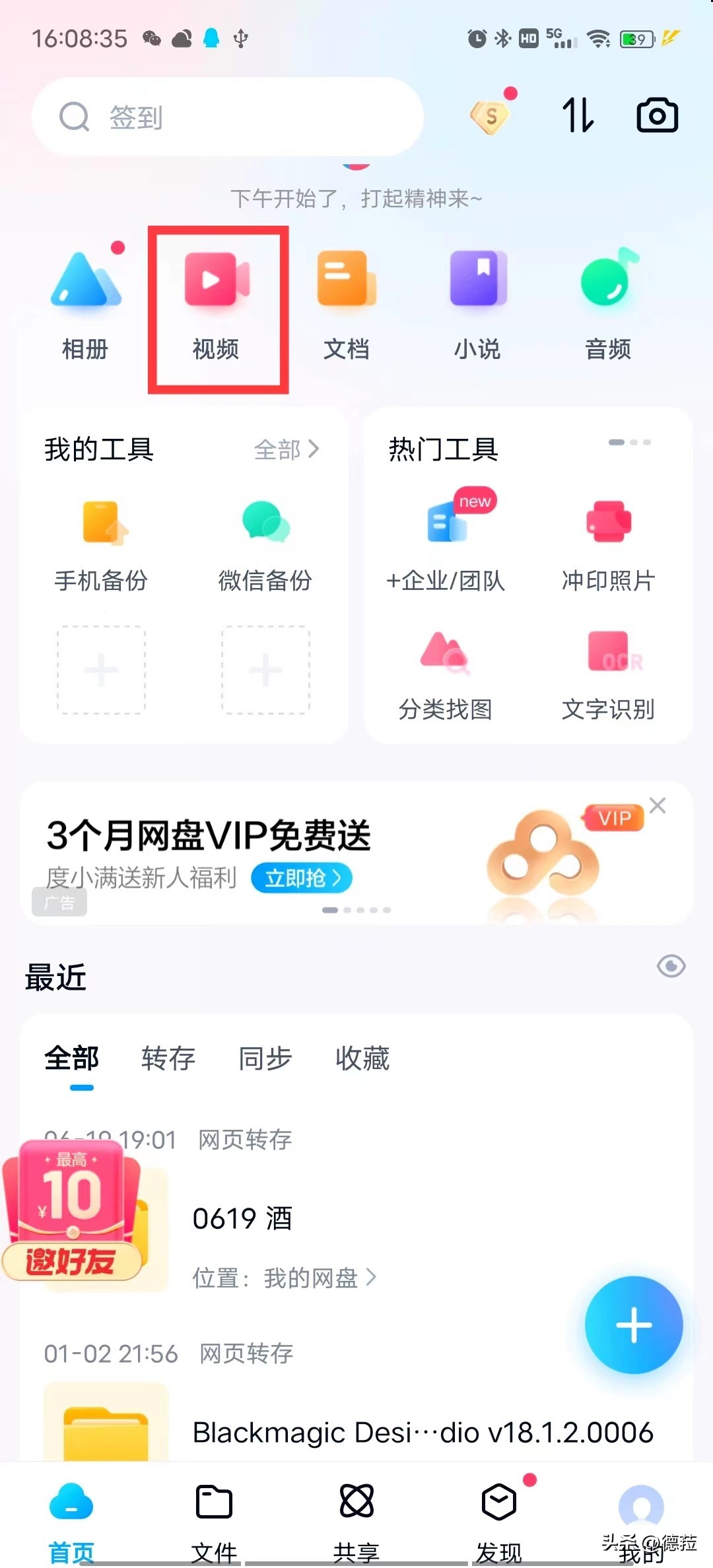Tap the 立即抢 VIP offer button
713x1568 pixels.
point(300,878)
